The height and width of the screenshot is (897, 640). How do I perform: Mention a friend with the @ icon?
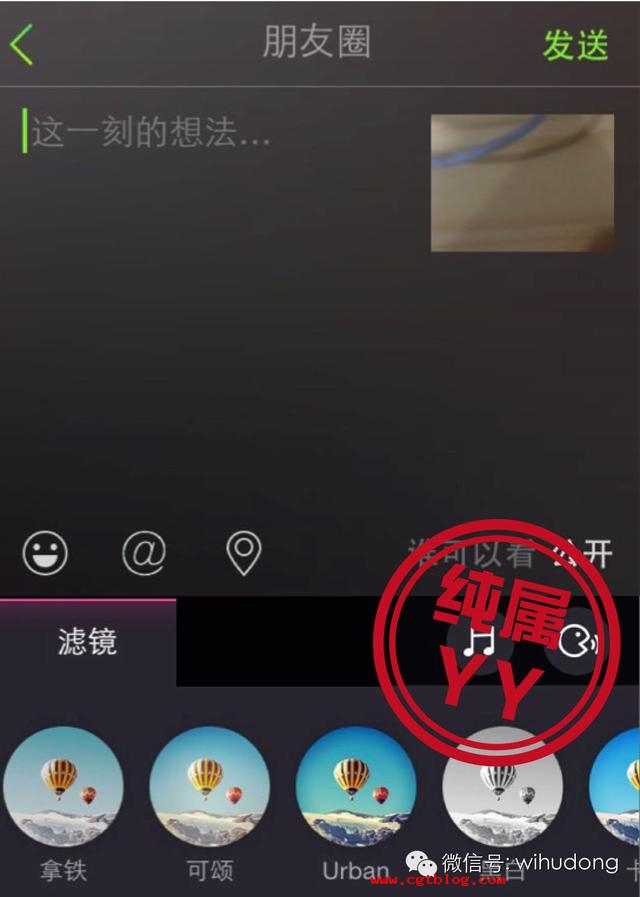click(x=144, y=552)
